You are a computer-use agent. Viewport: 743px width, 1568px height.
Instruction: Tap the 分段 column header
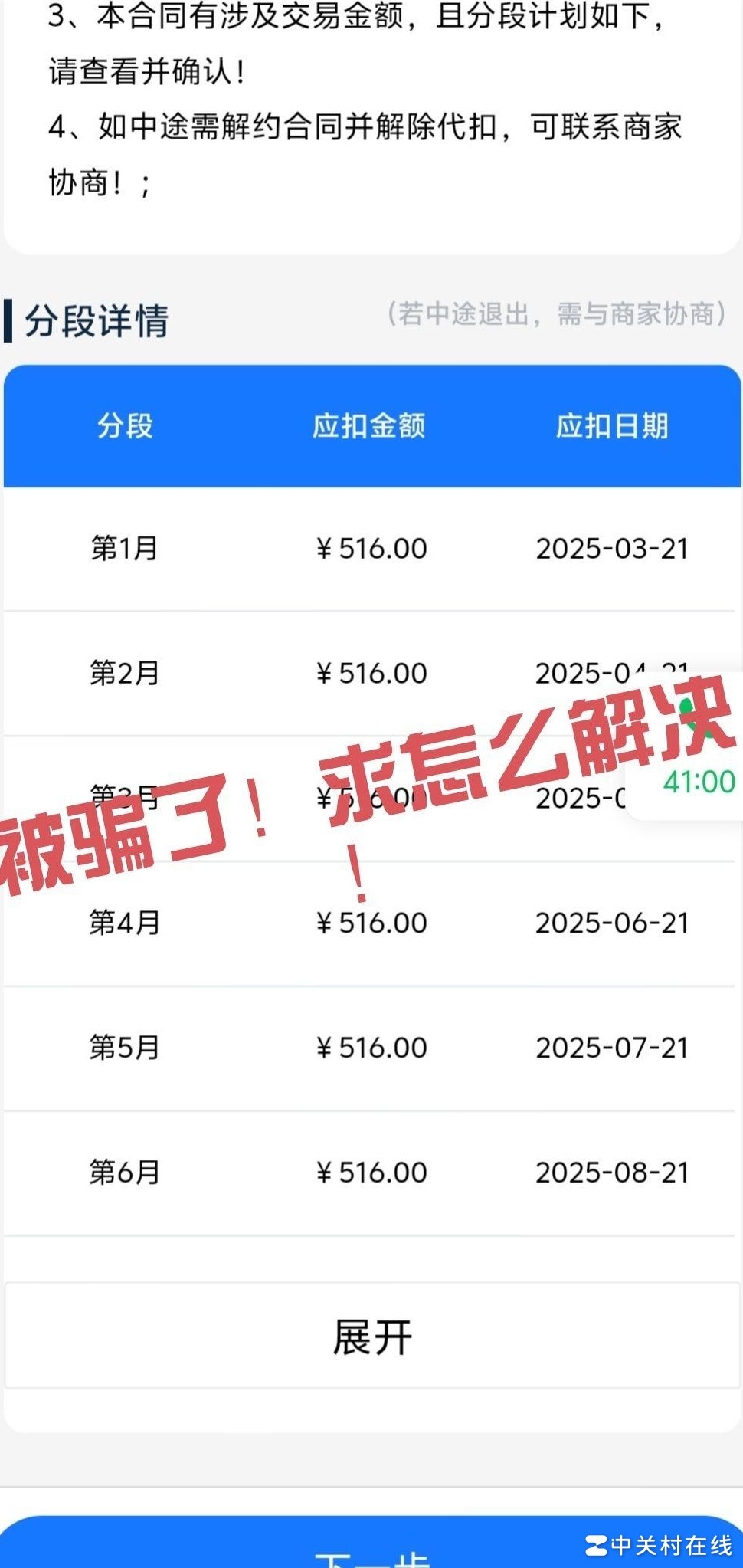click(123, 427)
